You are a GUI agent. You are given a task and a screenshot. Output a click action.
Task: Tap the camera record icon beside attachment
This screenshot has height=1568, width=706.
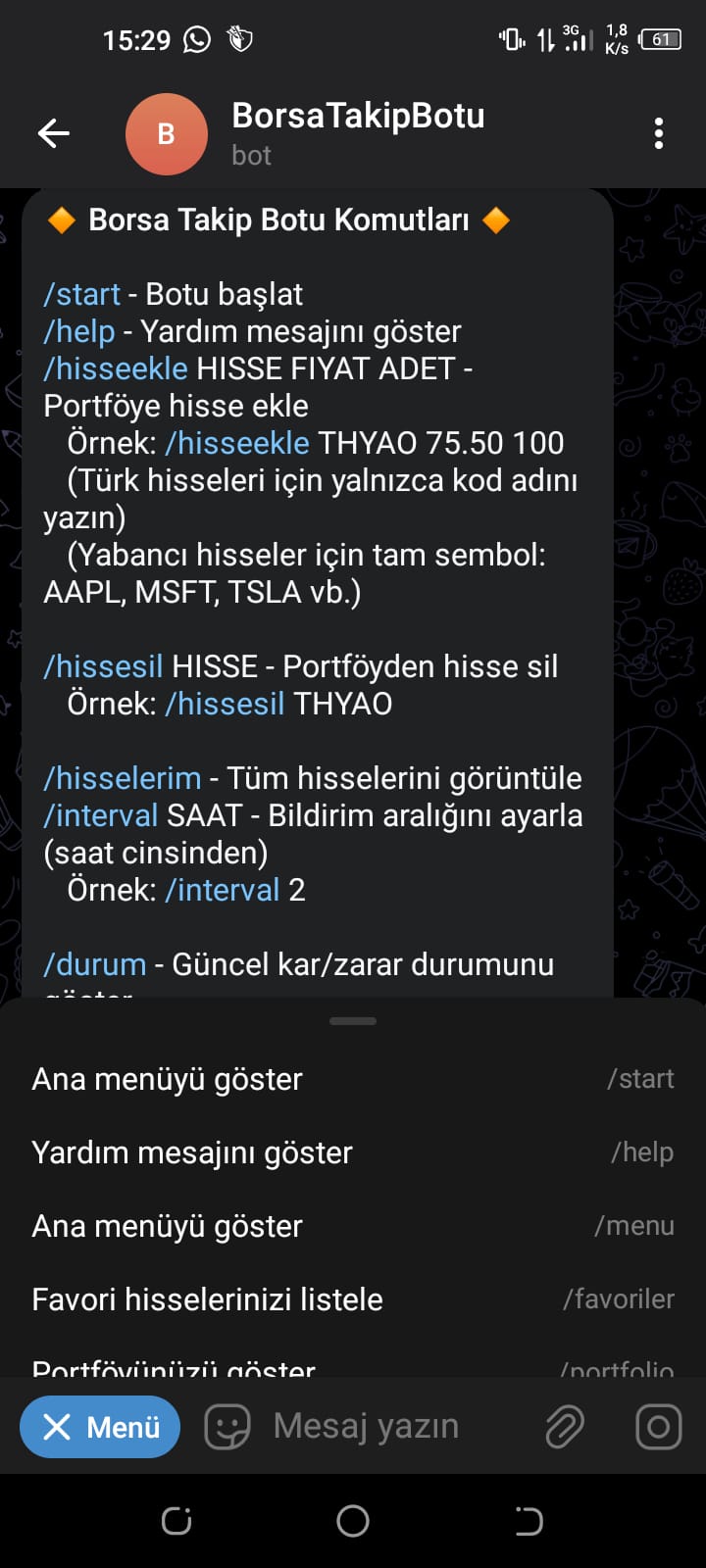tap(659, 1427)
